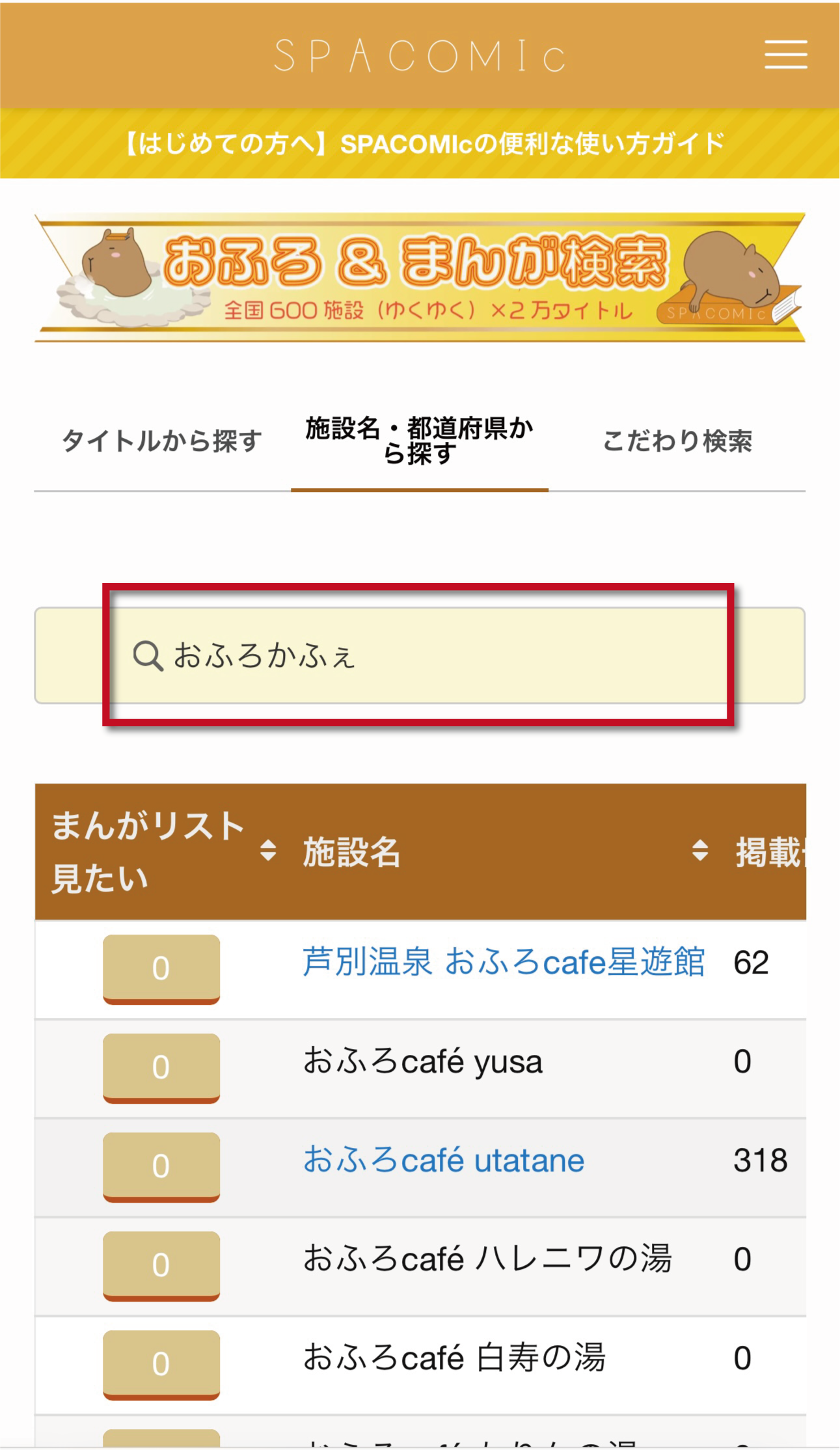Viewport: 840px width, 1450px height.
Task: Open the はじめての方へ usage guide banner
Action: [x=420, y=143]
